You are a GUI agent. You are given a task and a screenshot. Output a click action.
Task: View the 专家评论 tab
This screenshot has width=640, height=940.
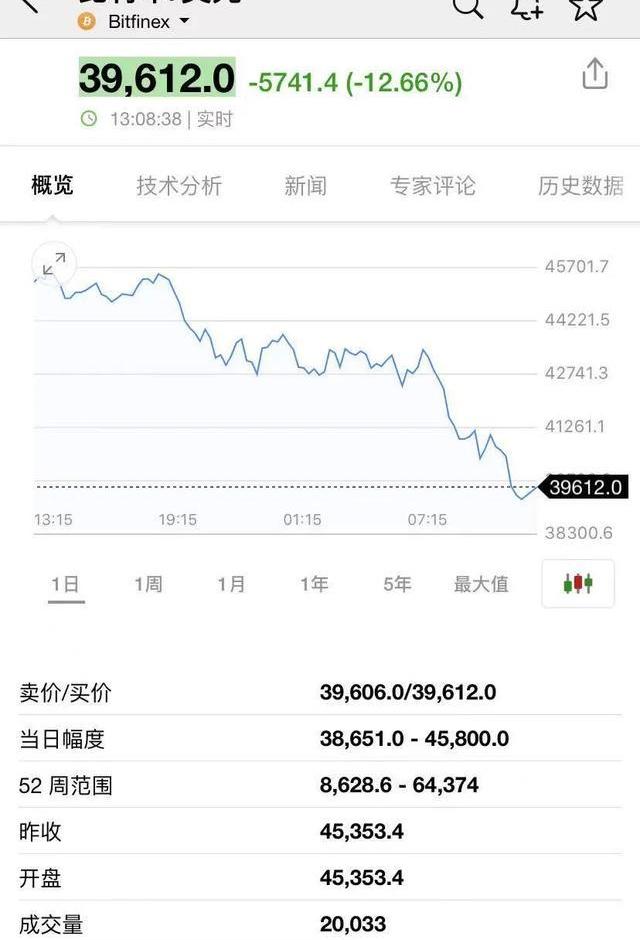(432, 185)
